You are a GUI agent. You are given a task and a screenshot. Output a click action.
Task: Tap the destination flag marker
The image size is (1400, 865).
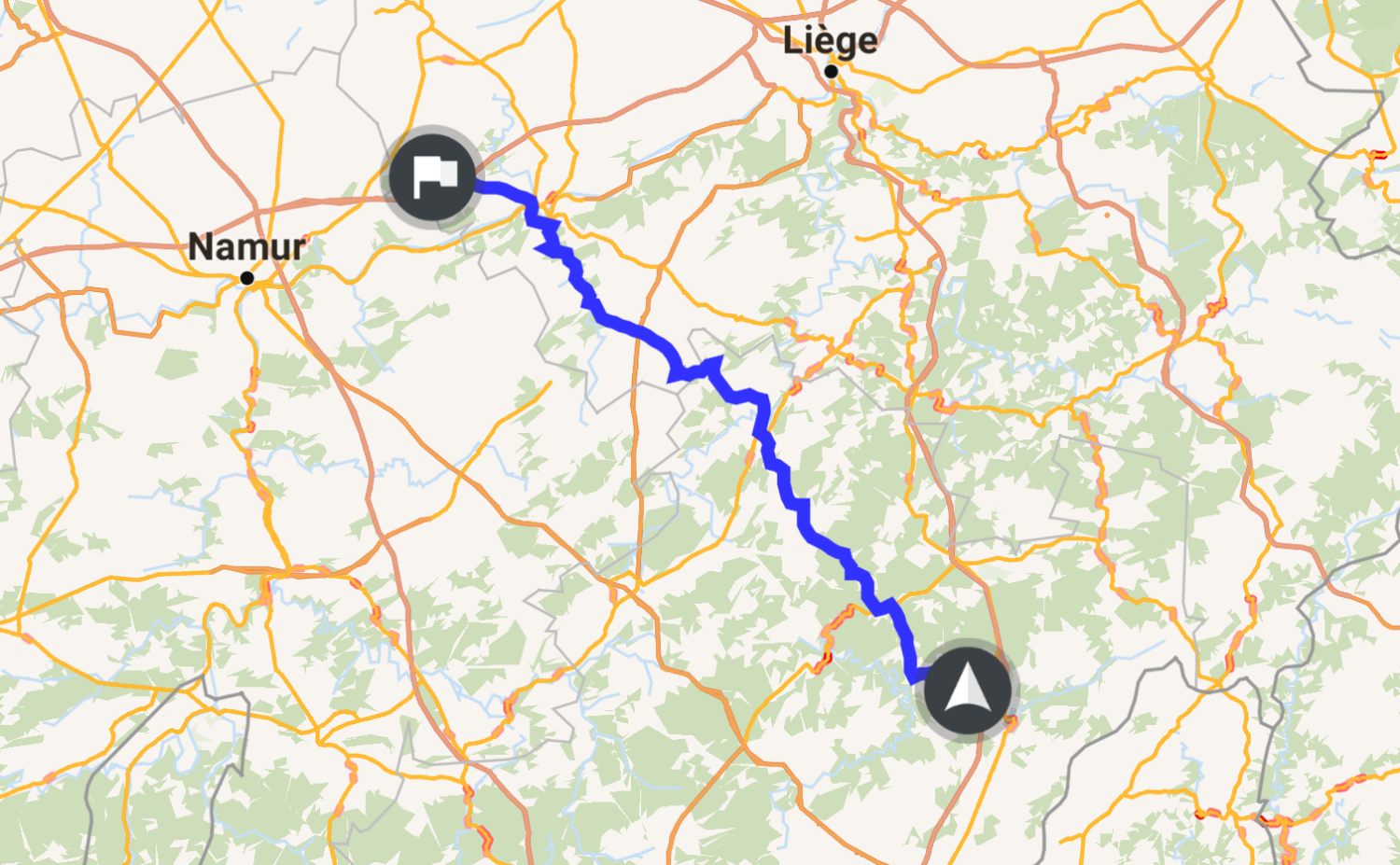point(432,176)
